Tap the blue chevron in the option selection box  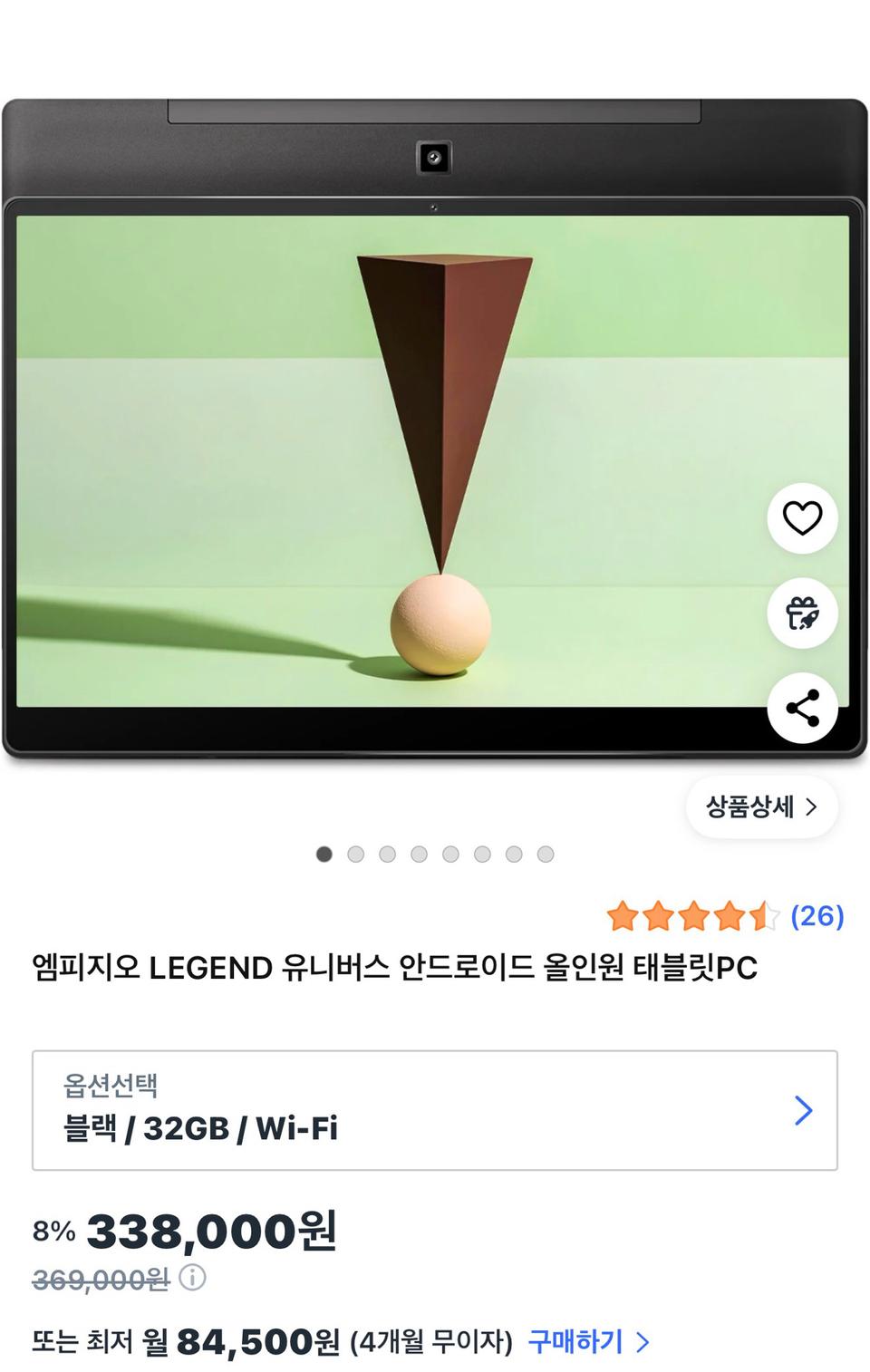801,1111
